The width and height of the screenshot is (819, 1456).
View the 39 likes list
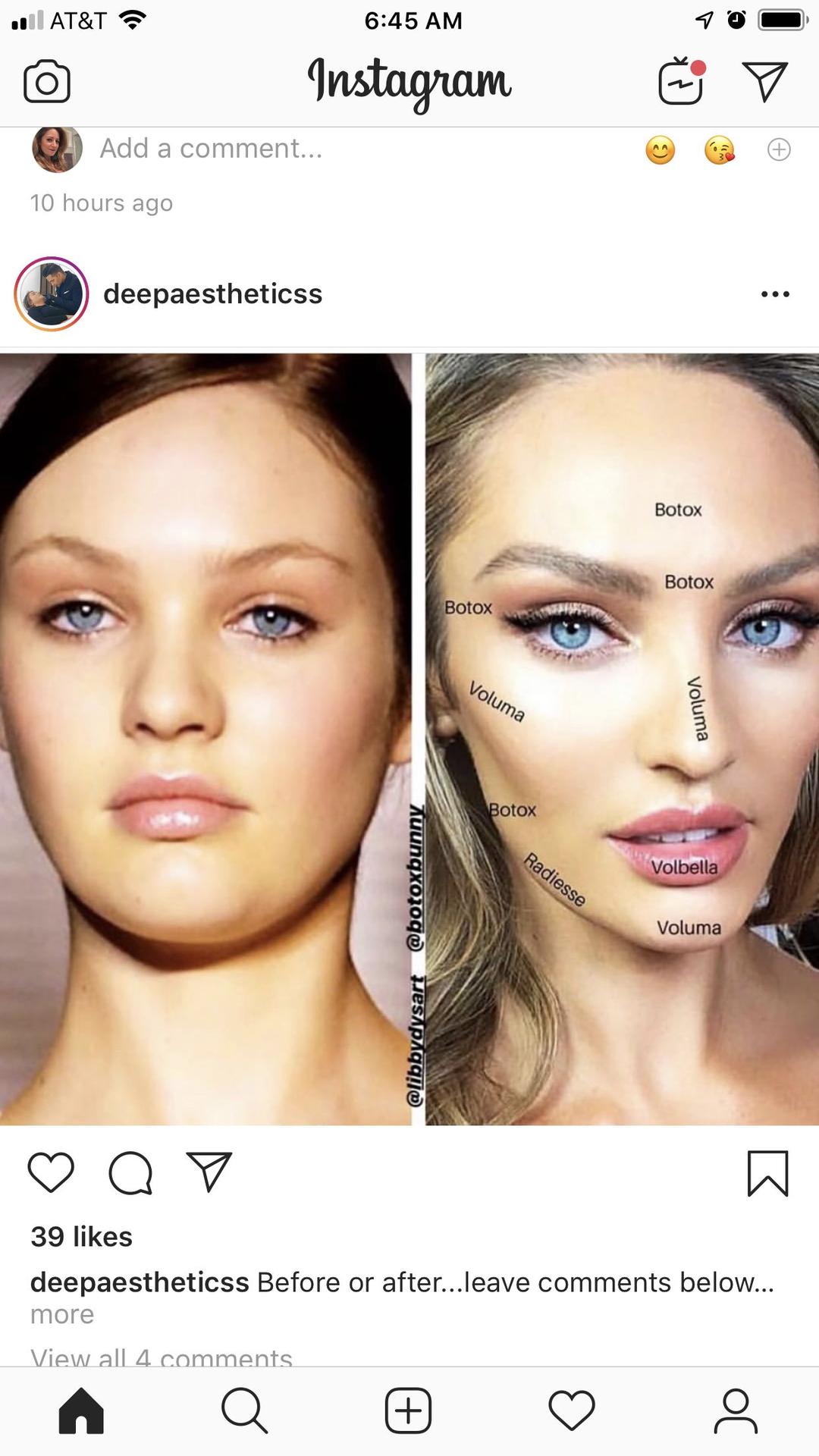(81, 1237)
